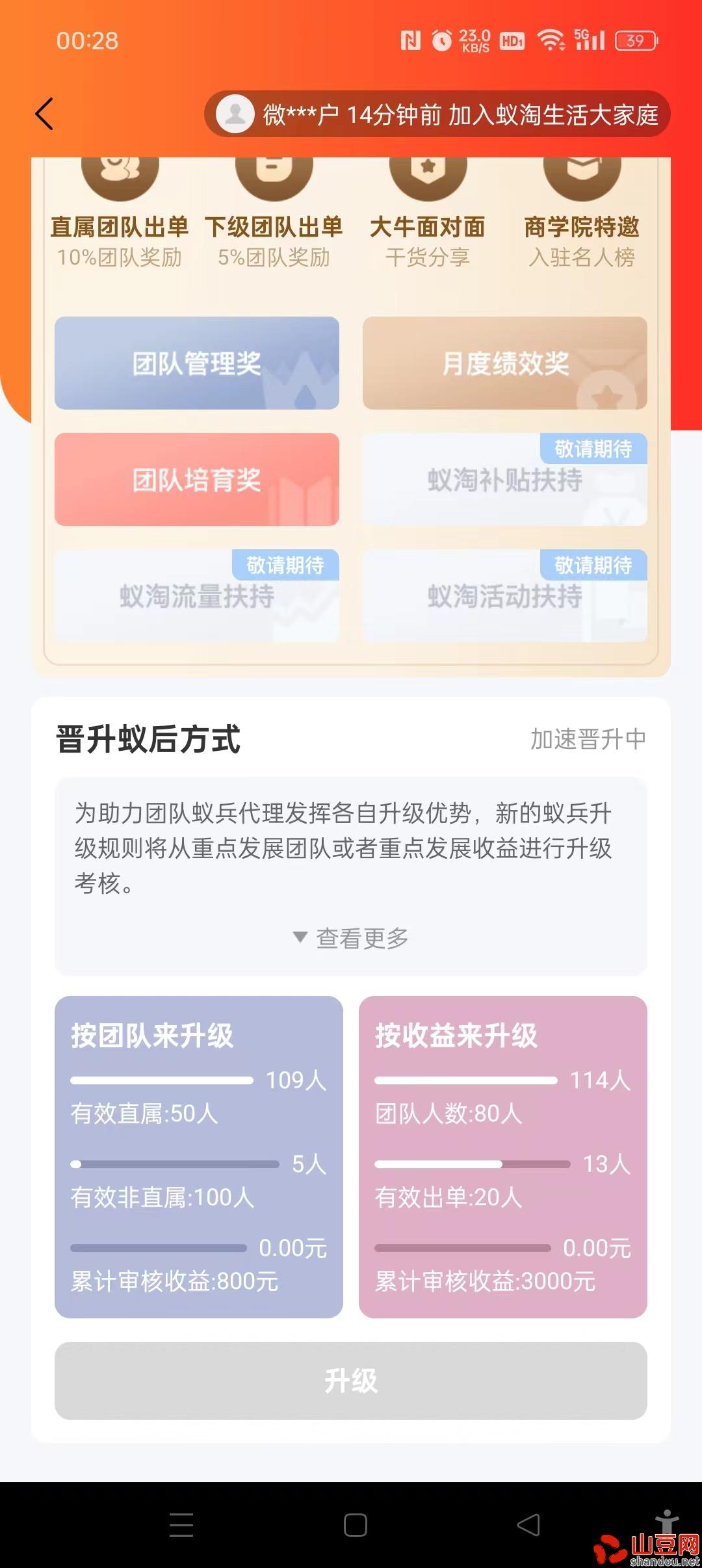Tap the 蚁淘活动扶持 card

505,595
